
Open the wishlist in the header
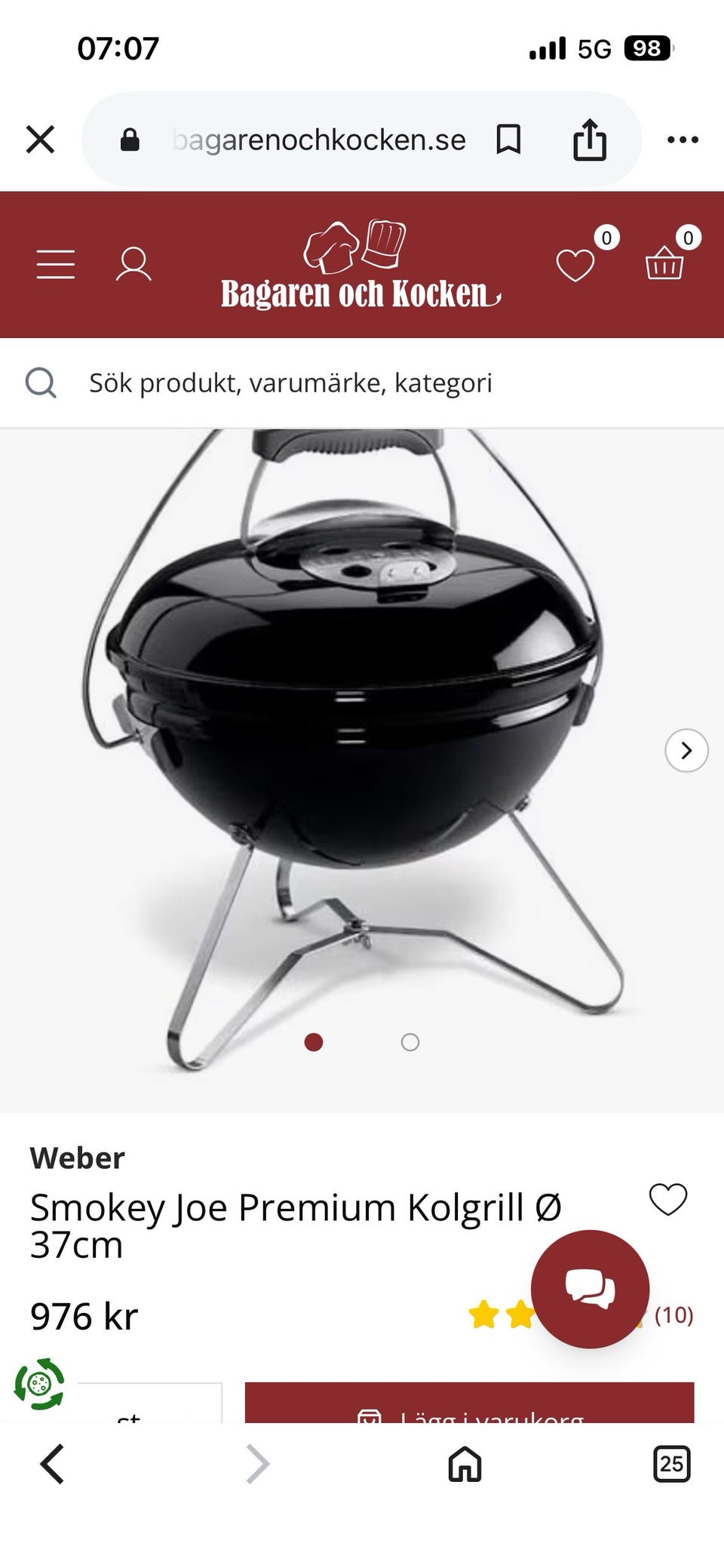(x=576, y=265)
